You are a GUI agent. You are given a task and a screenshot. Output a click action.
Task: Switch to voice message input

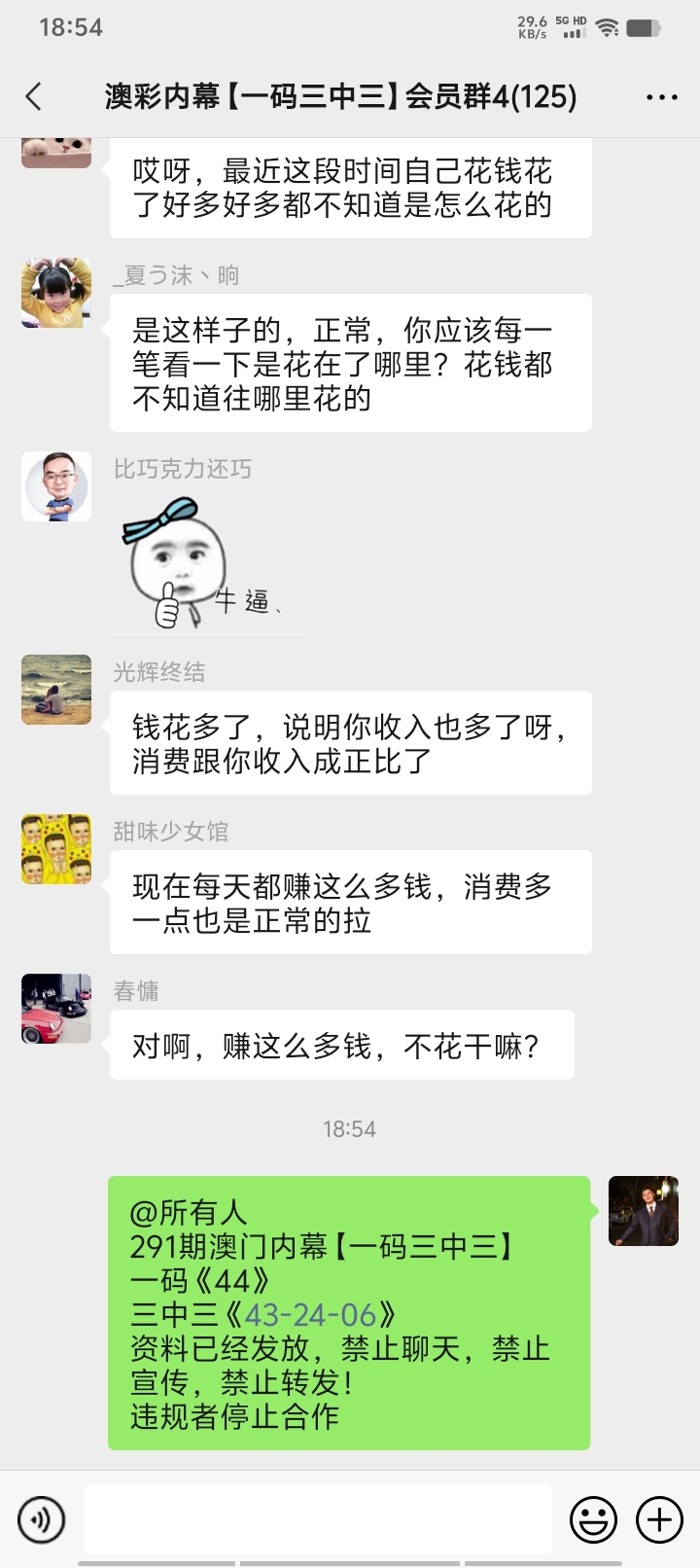coord(42,1518)
